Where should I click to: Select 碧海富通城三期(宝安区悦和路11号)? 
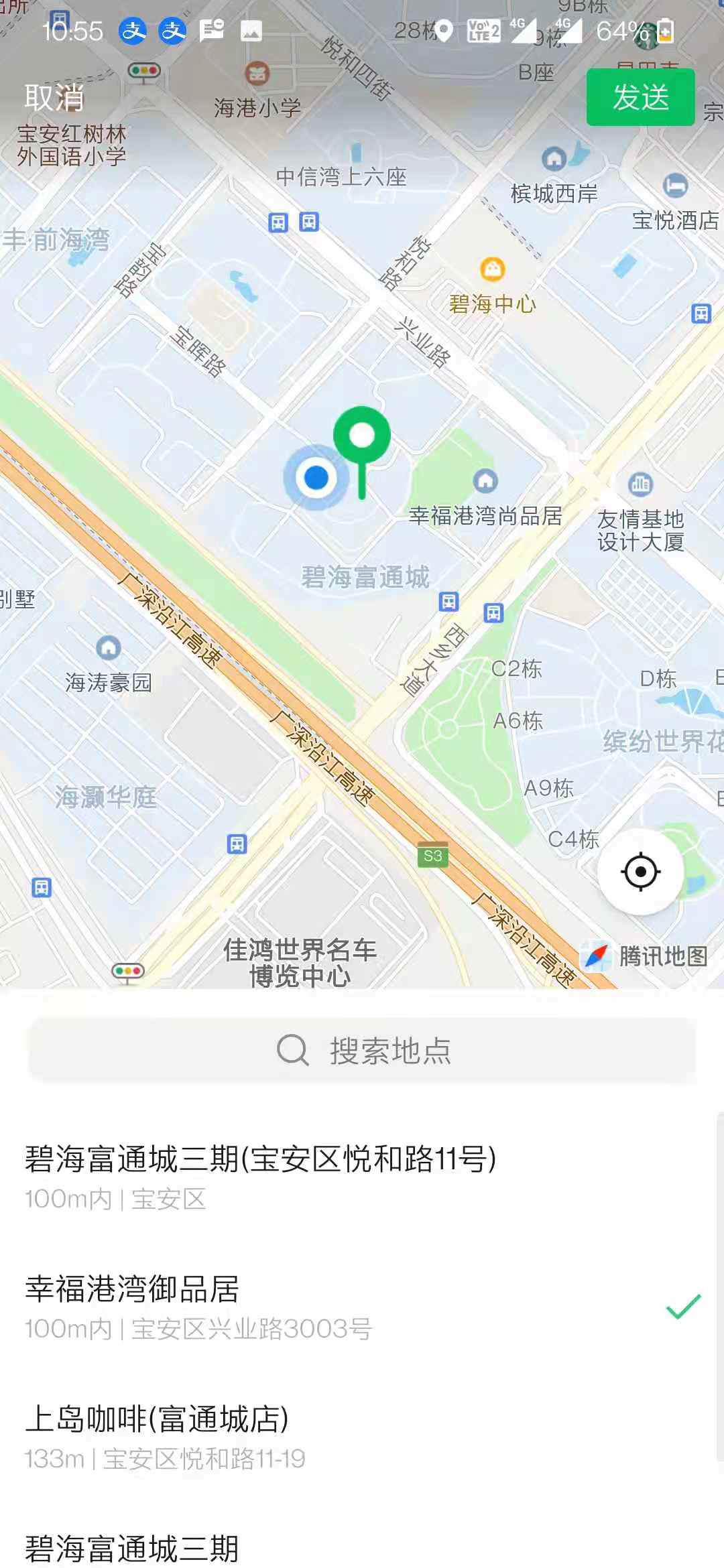click(x=260, y=1176)
